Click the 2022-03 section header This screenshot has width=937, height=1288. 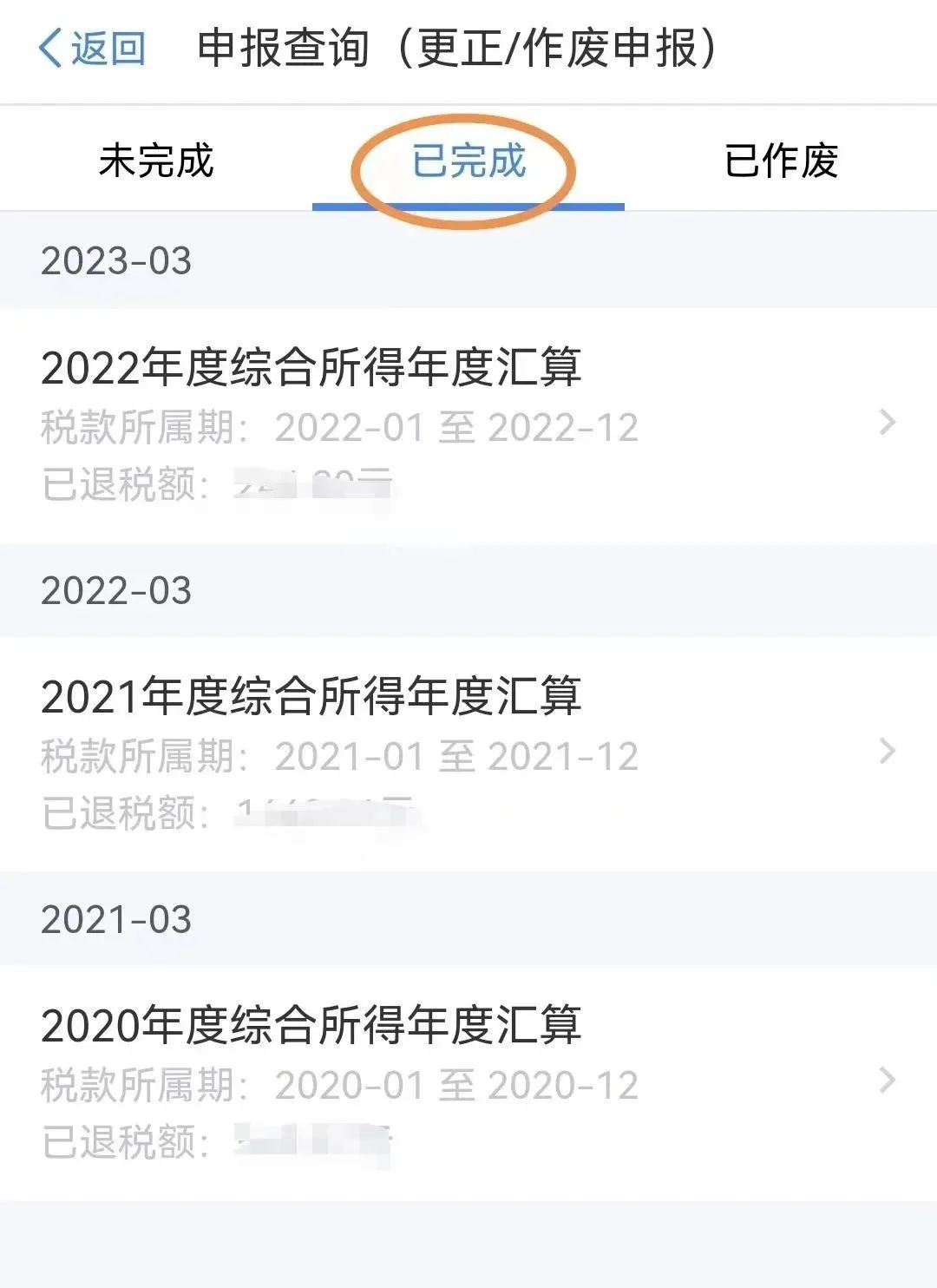[x=117, y=590]
